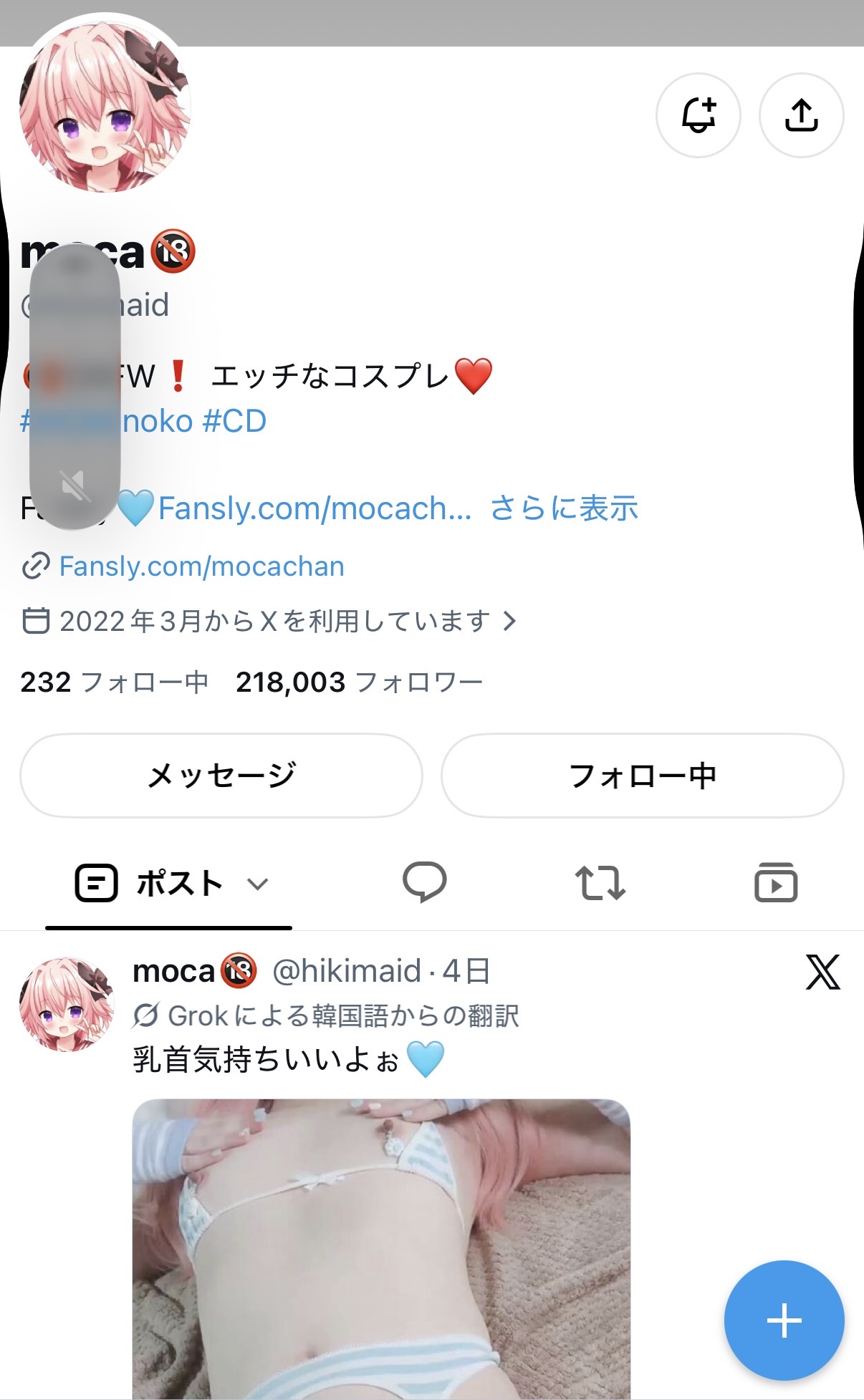Open the 218,003 フォロワー followers list
Image resolution: width=864 pixels, height=1400 pixels.
[360, 682]
